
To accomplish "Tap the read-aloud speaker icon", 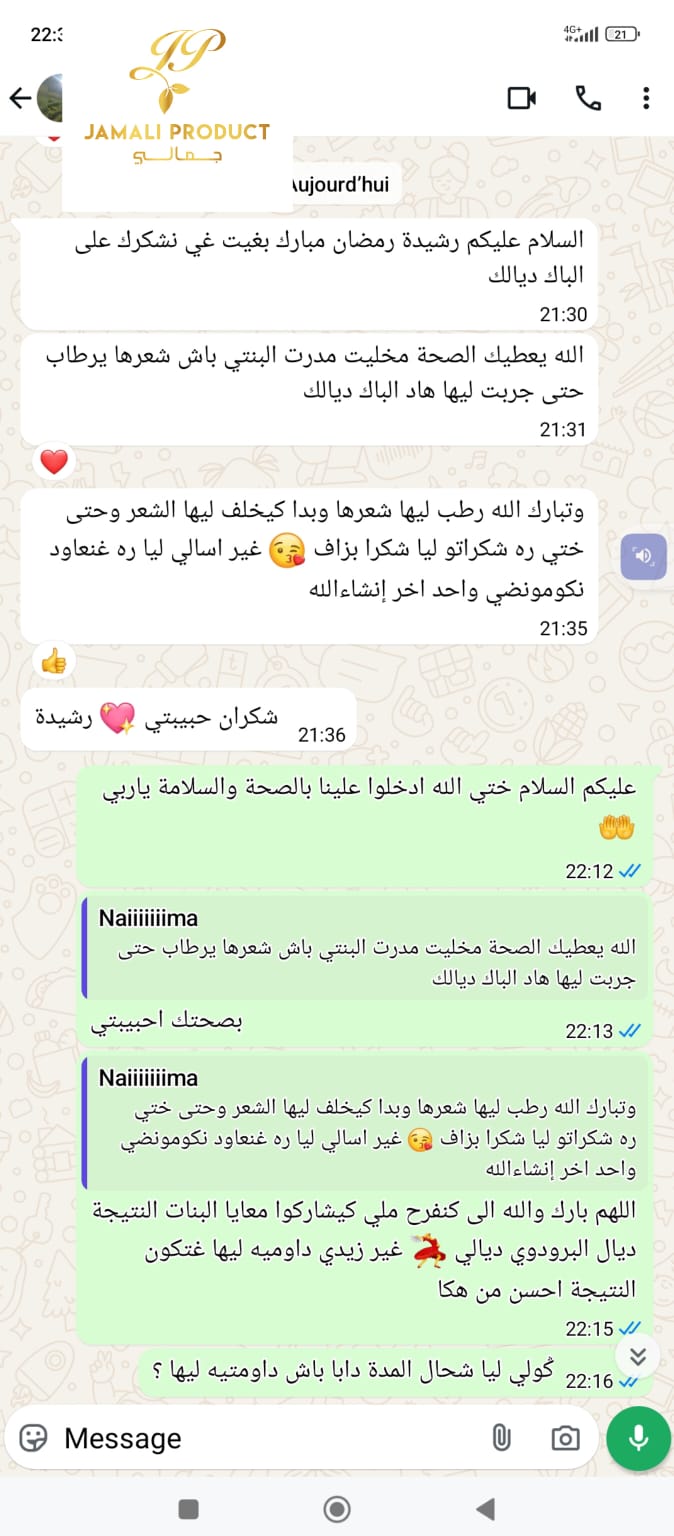I will (x=644, y=556).
